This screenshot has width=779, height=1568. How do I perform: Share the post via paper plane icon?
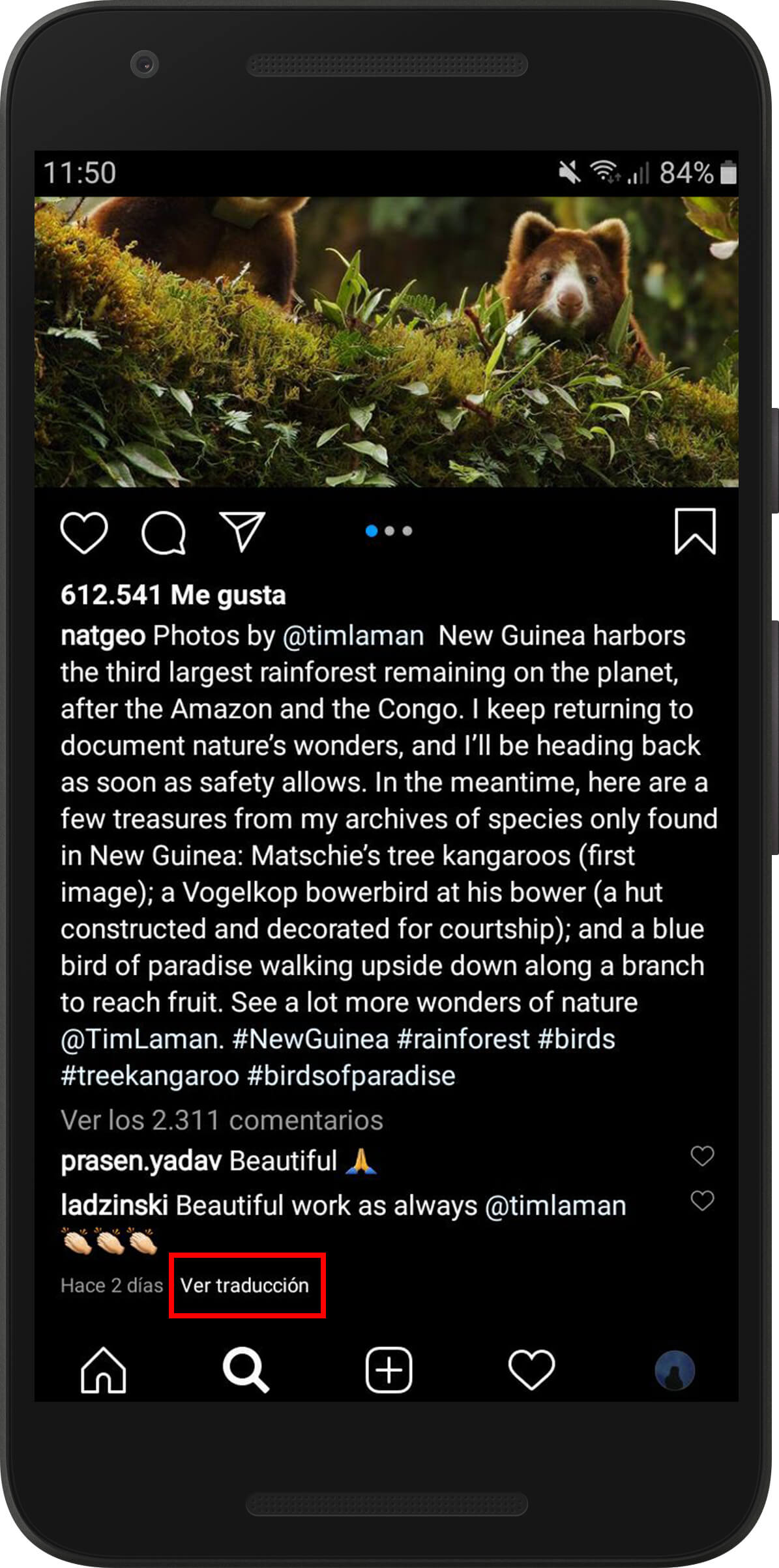243,531
